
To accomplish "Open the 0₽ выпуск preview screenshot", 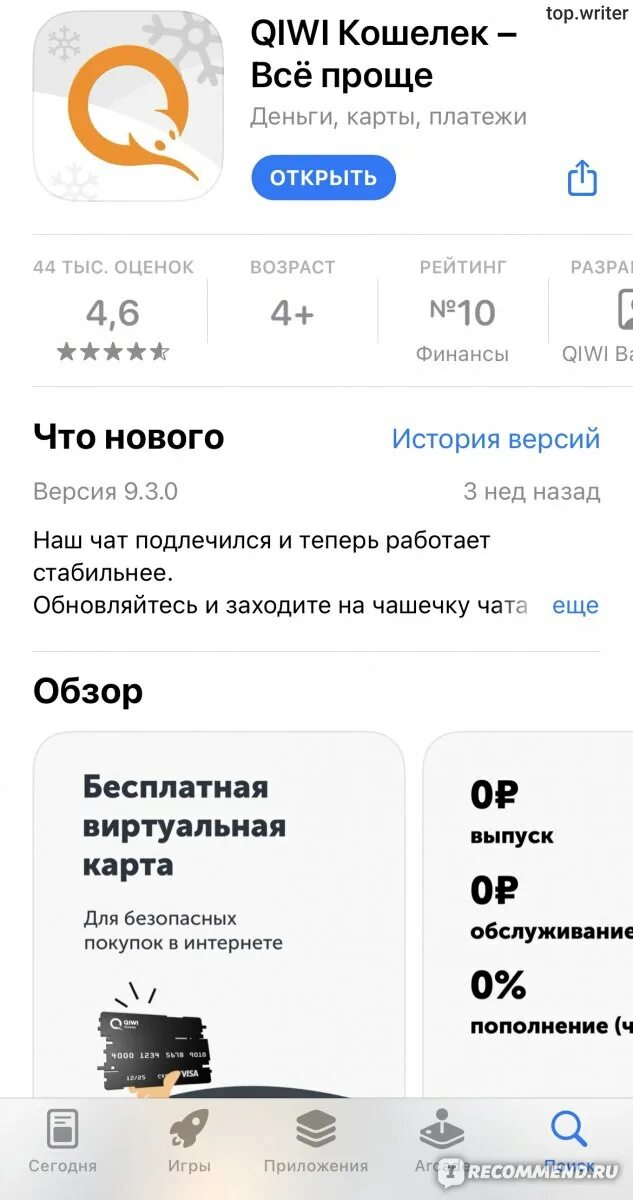I will [528, 914].
